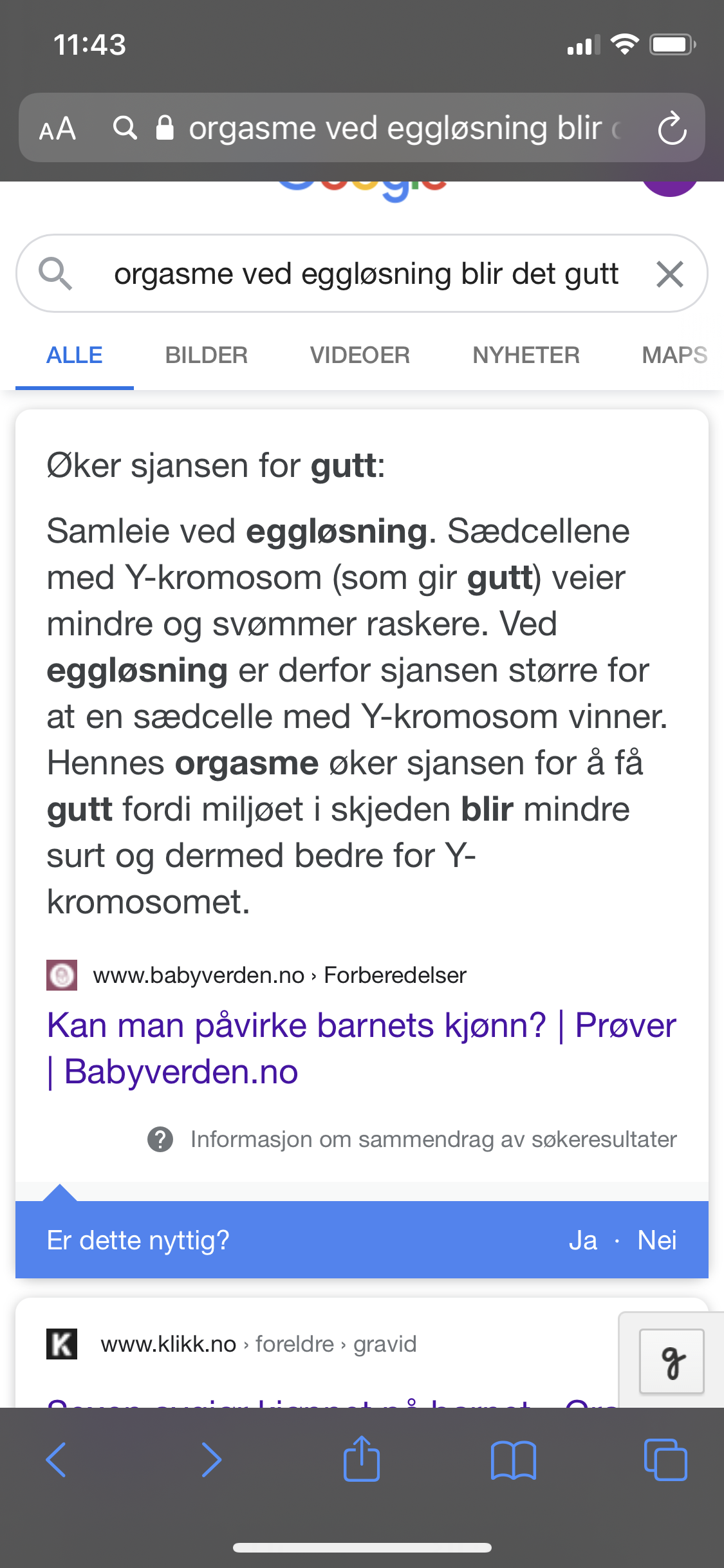724x1568 pixels.
Task: Answer Nei to Er dette nyttig
Action: pyautogui.click(x=657, y=1240)
